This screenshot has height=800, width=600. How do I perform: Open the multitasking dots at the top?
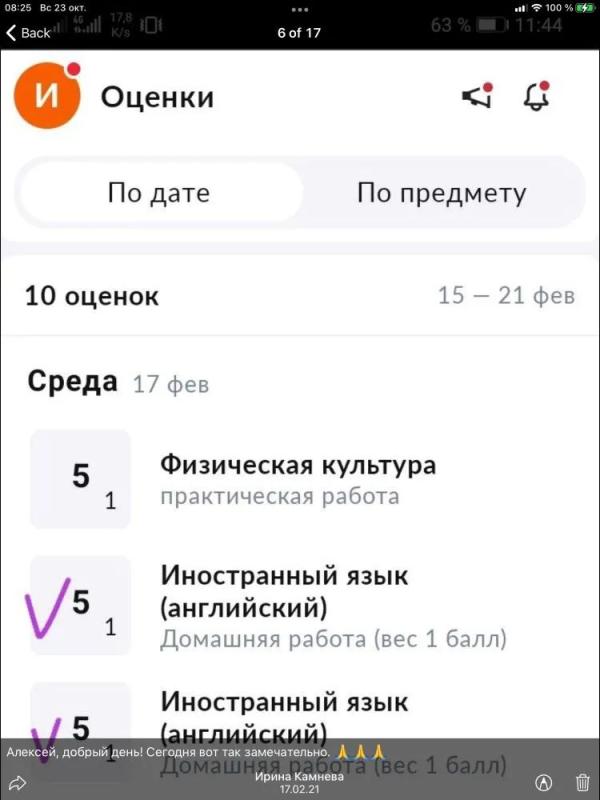[299, 9]
